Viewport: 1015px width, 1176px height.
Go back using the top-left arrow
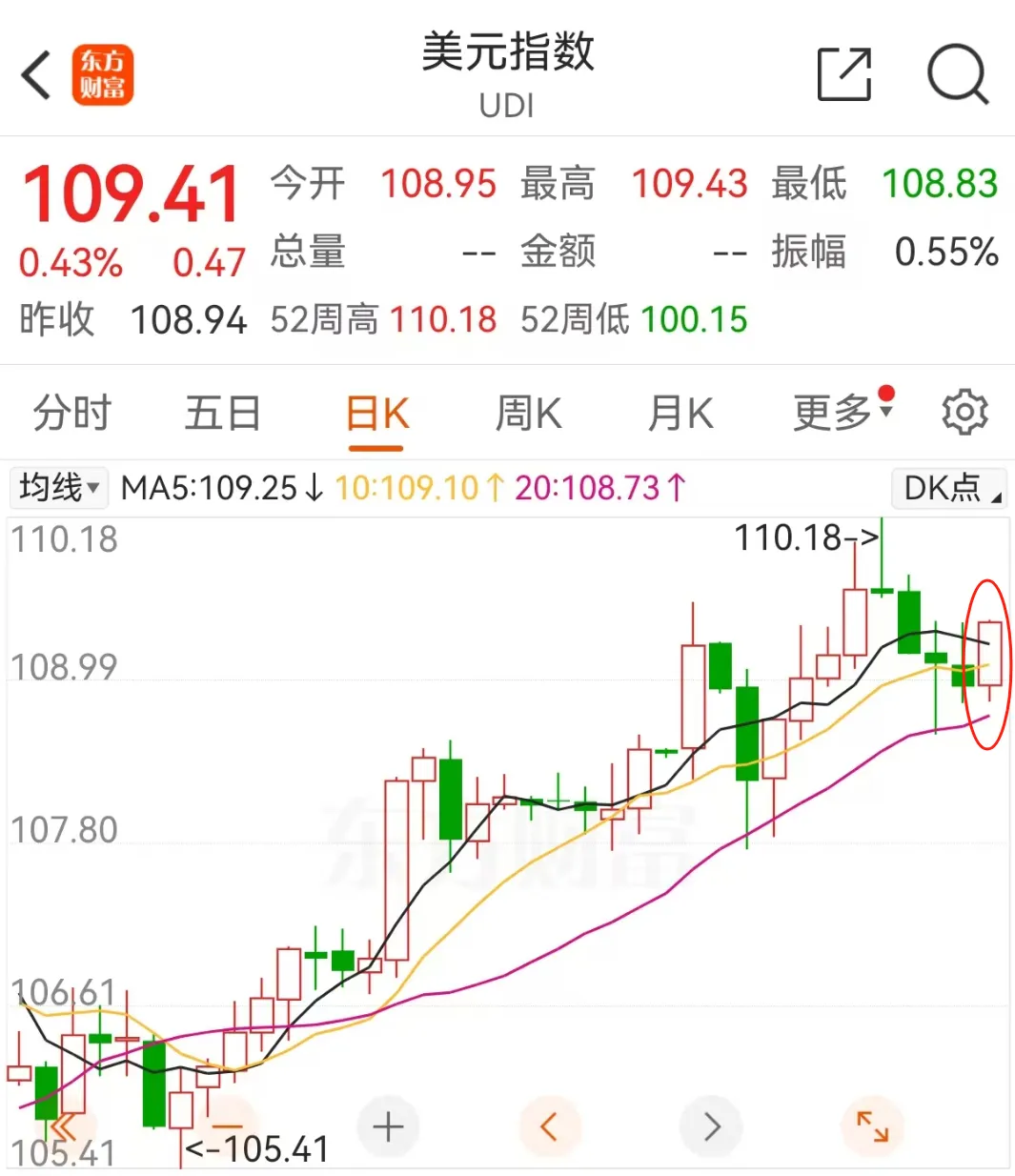(36, 75)
